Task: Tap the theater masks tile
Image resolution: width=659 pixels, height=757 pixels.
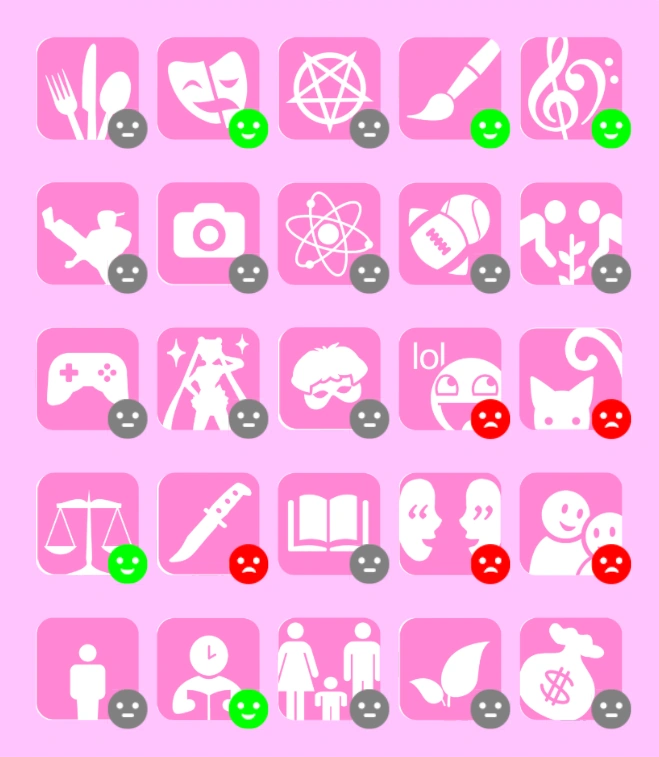Action: 208,88
